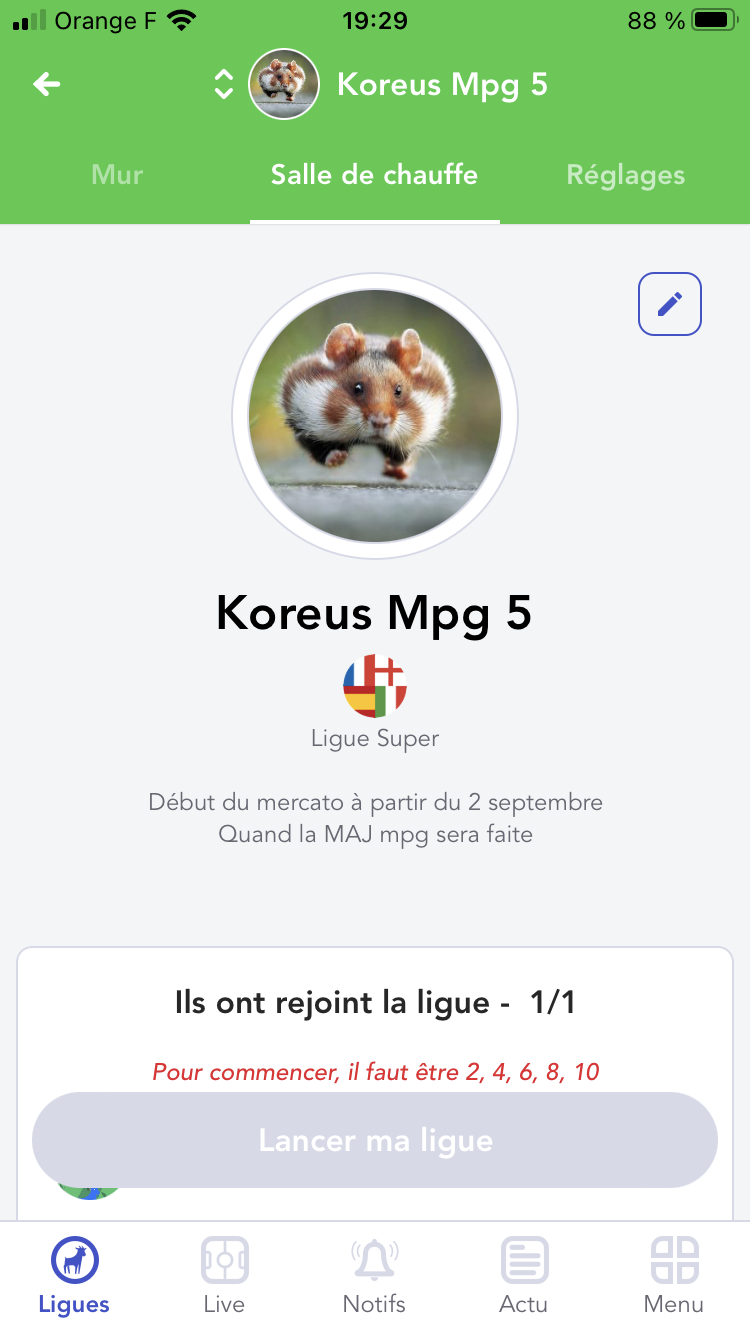This screenshot has height=1334, width=750.
Task: Open the Réglages tab
Action: pyautogui.click(x=625, y=175)
